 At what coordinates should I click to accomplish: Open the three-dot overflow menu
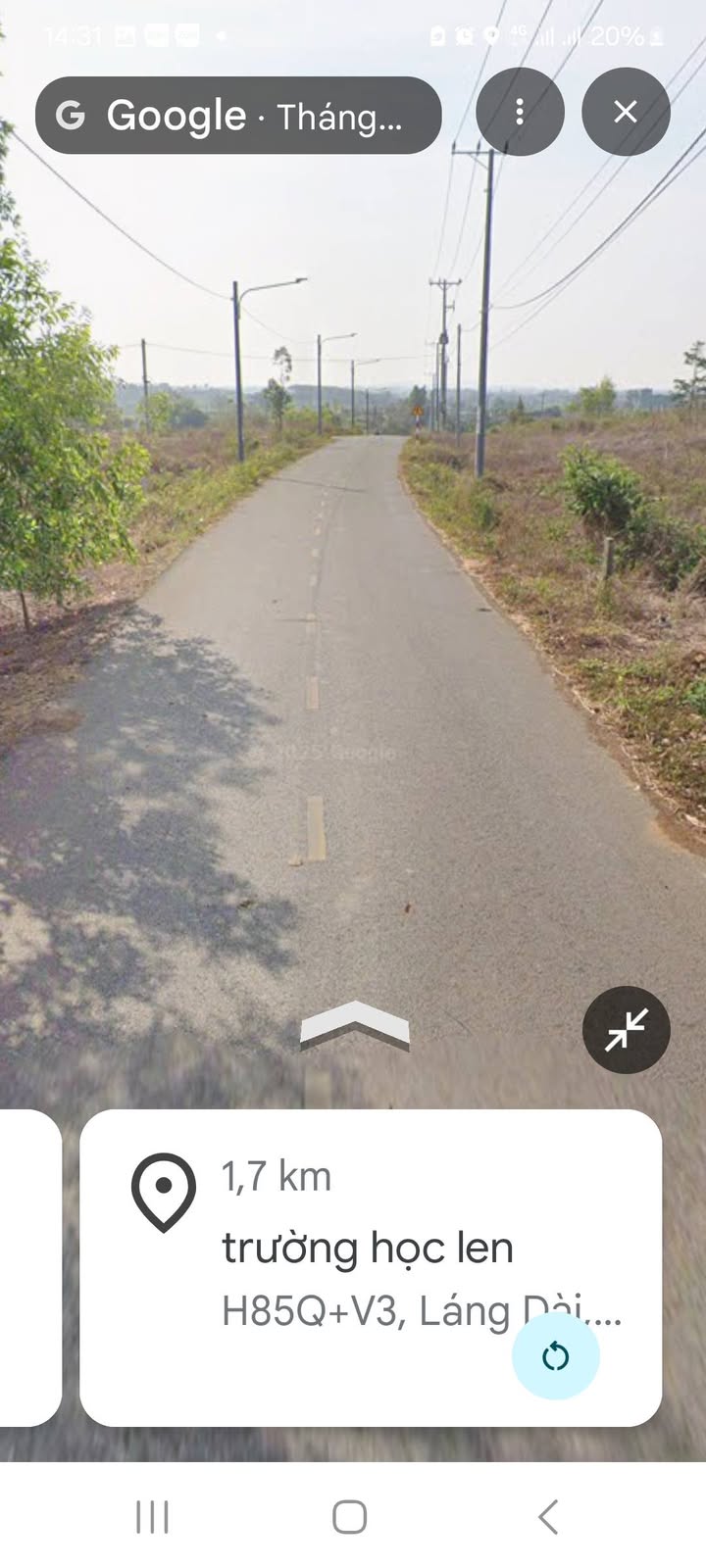(x=520, y=112)
